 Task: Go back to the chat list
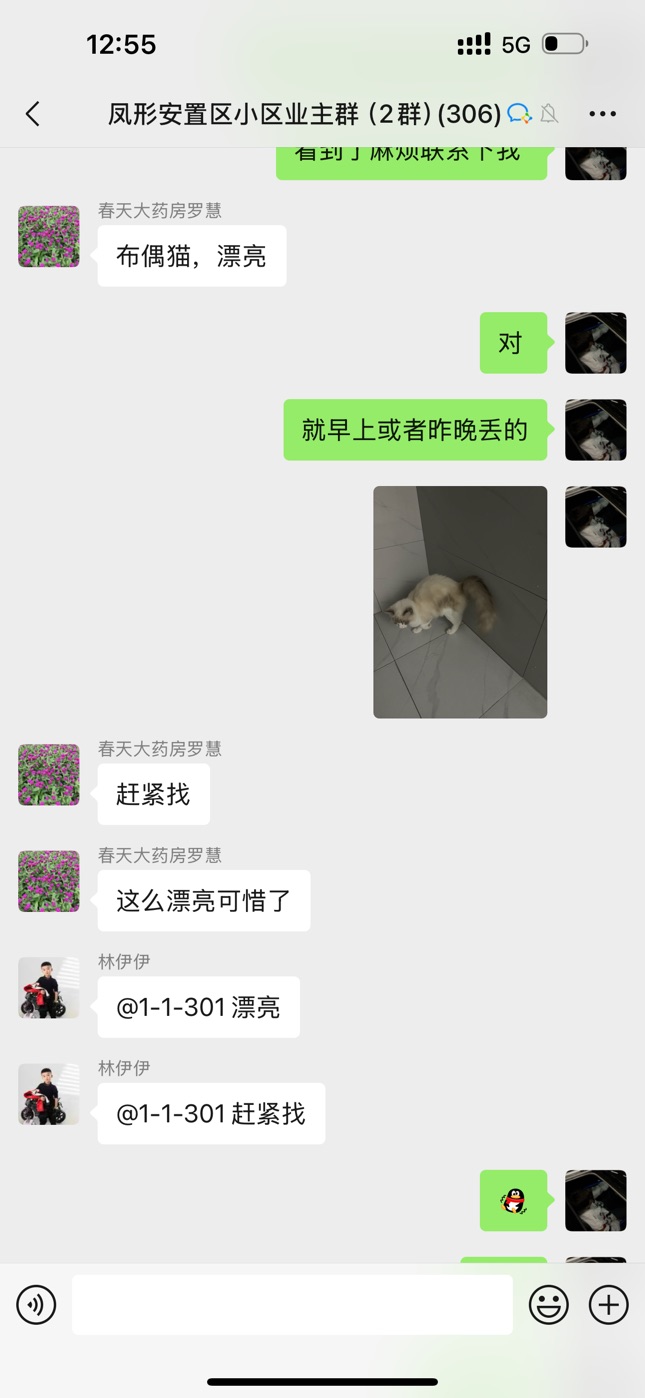[x=33, y=114]
